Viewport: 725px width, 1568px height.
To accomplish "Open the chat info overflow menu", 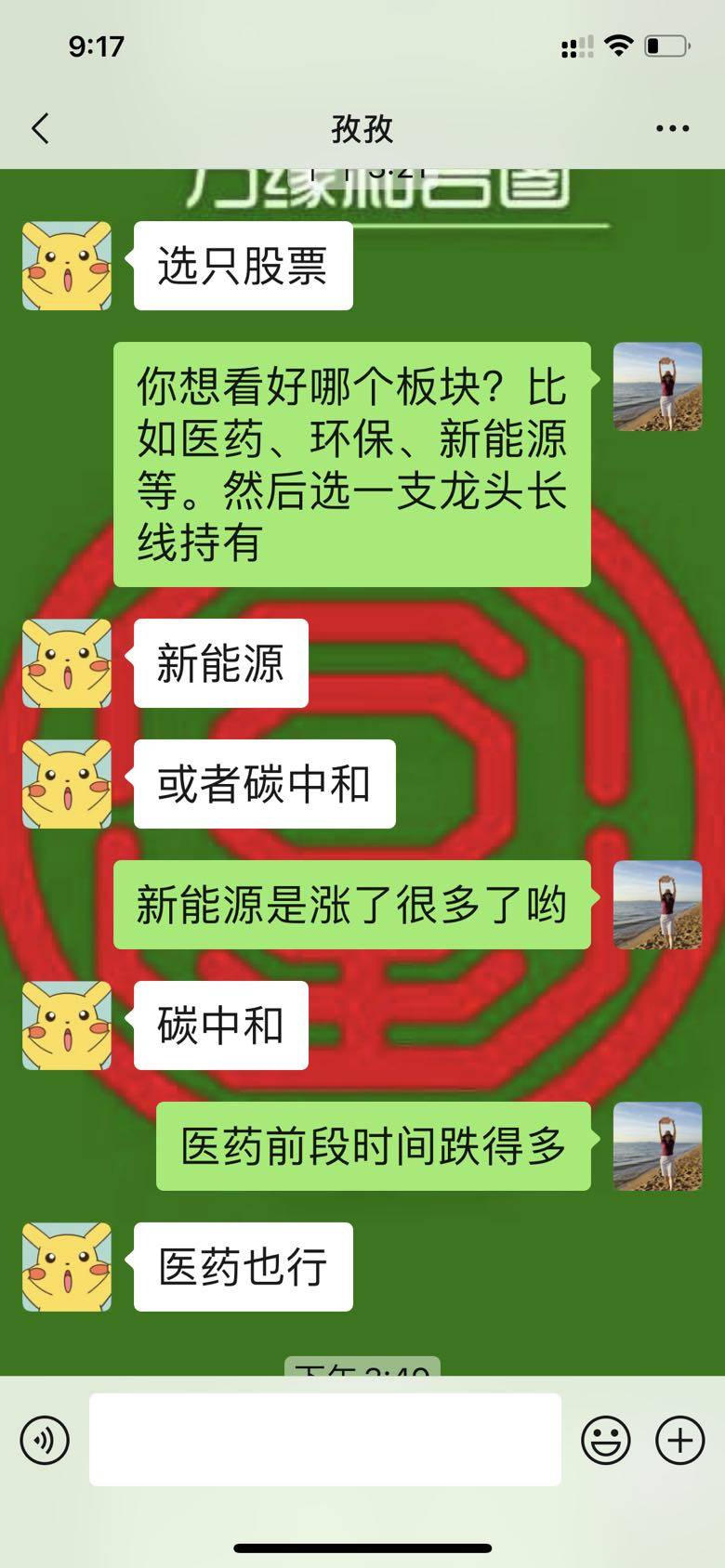I will (x=672, y=128).
